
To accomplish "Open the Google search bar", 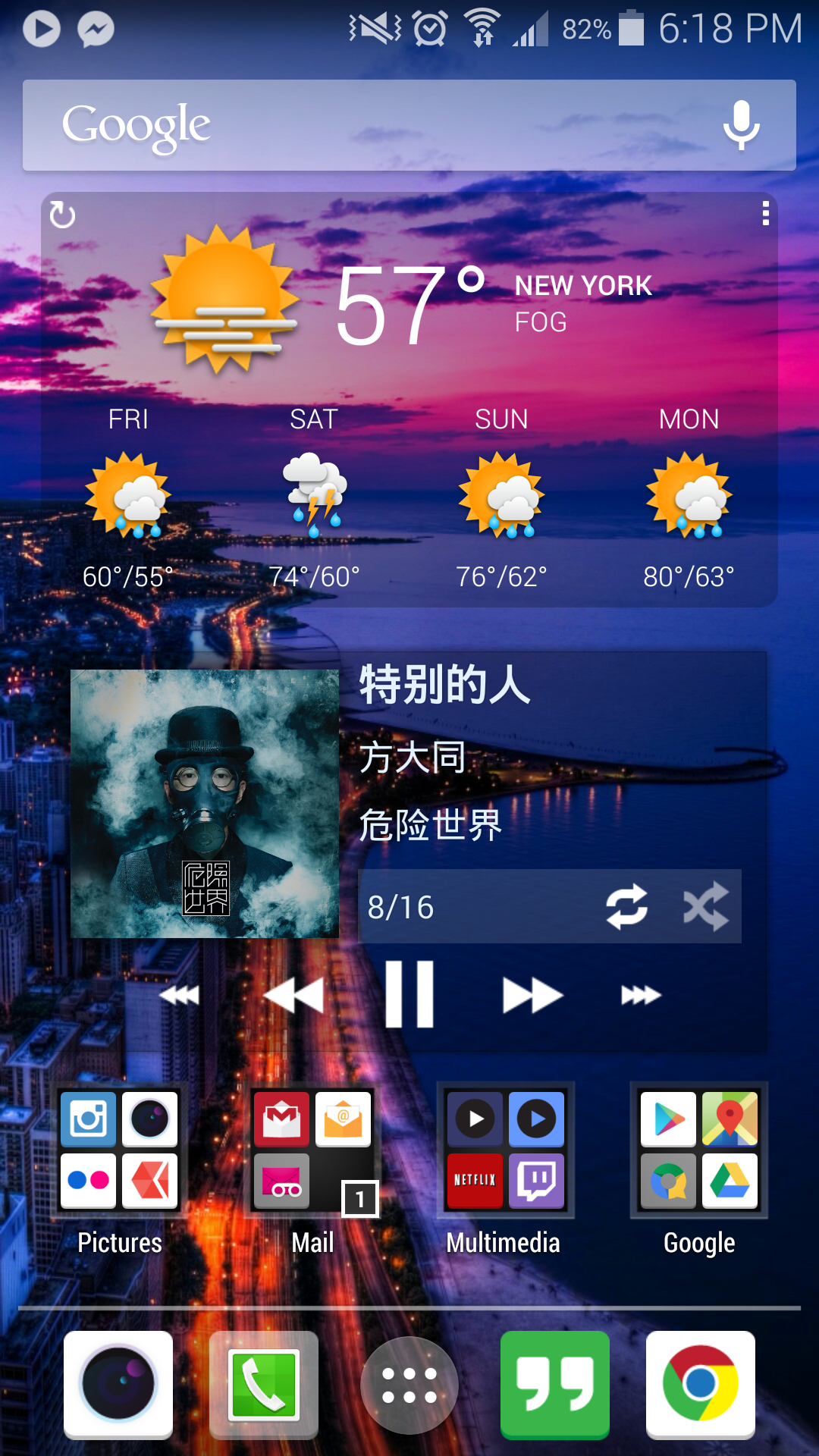I will [x=364, y=125].
